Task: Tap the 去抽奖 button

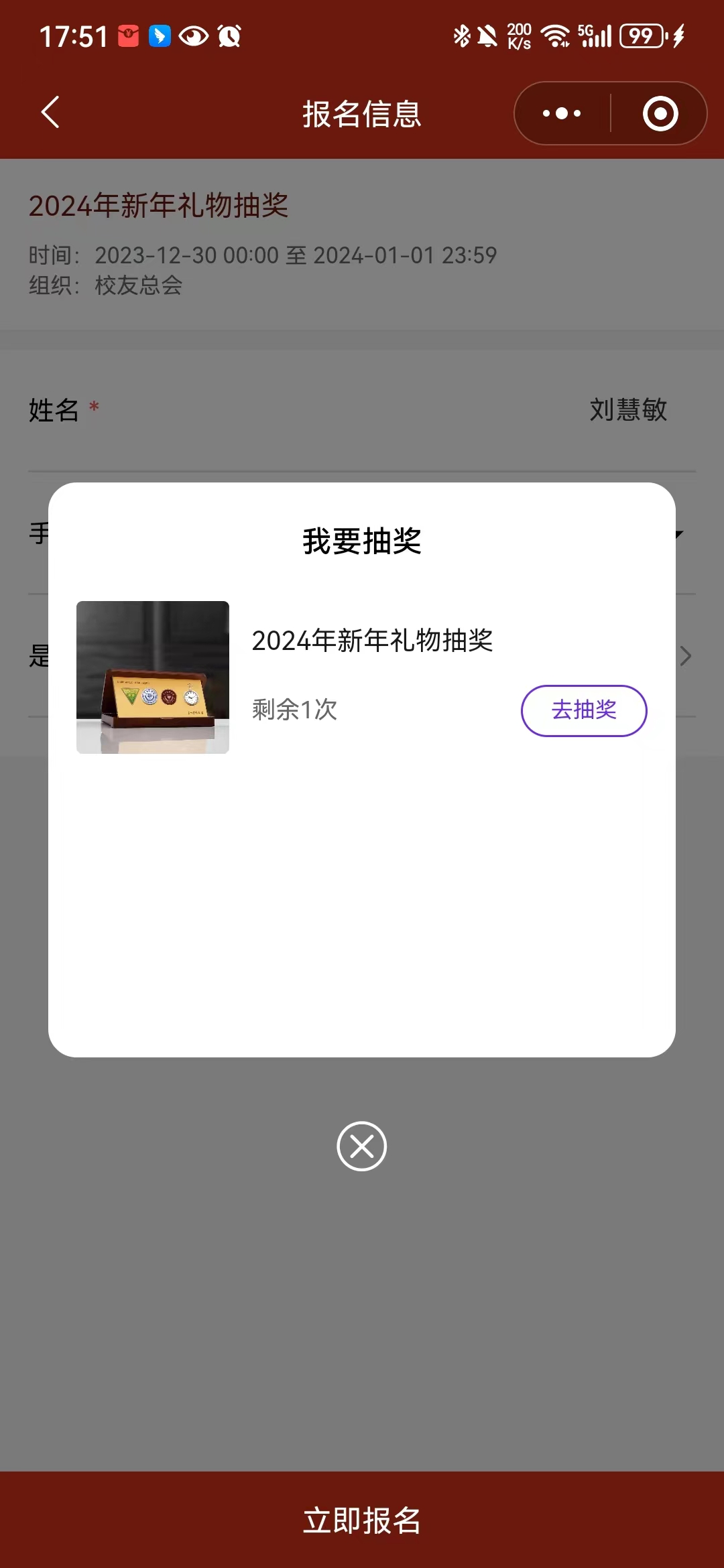Action: (584, 710)
